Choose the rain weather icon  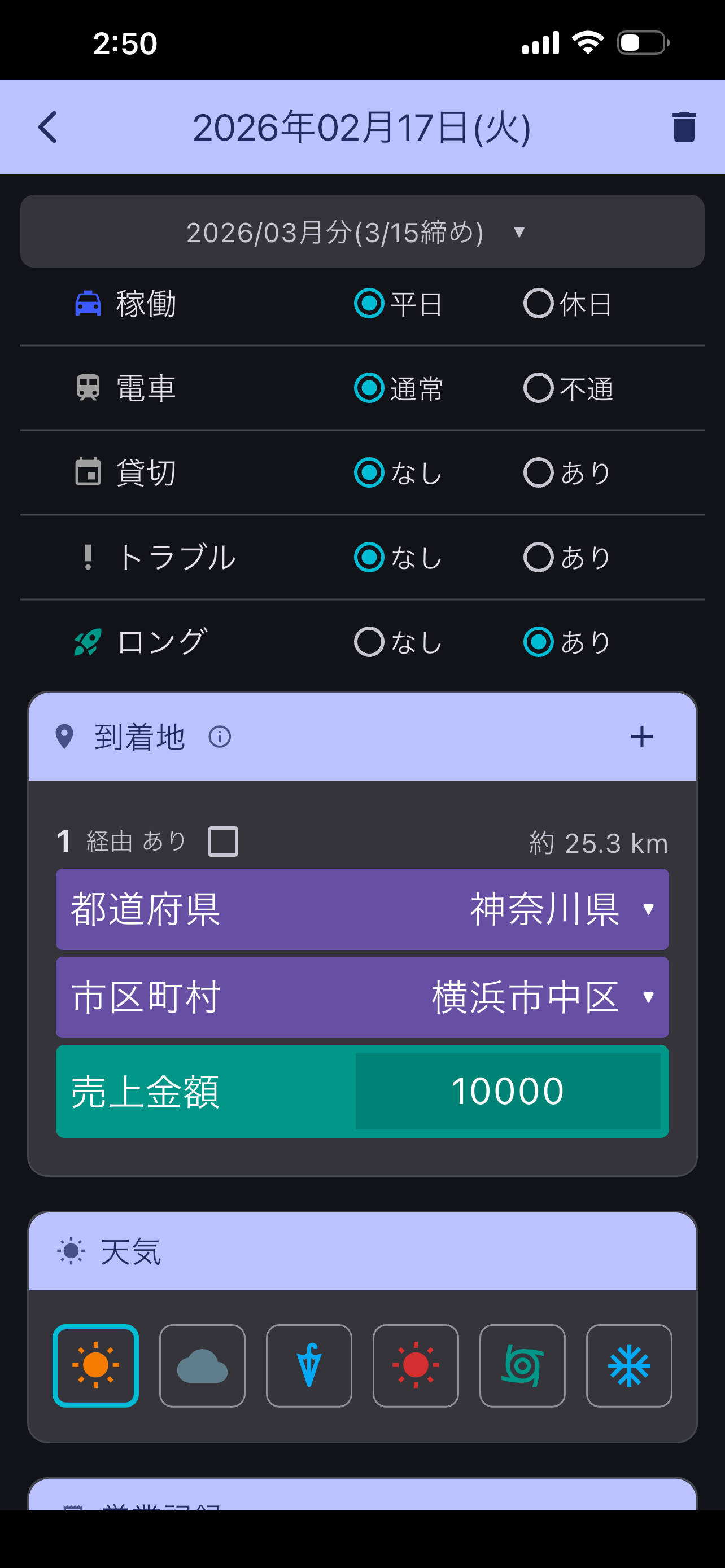(309, 1365)
